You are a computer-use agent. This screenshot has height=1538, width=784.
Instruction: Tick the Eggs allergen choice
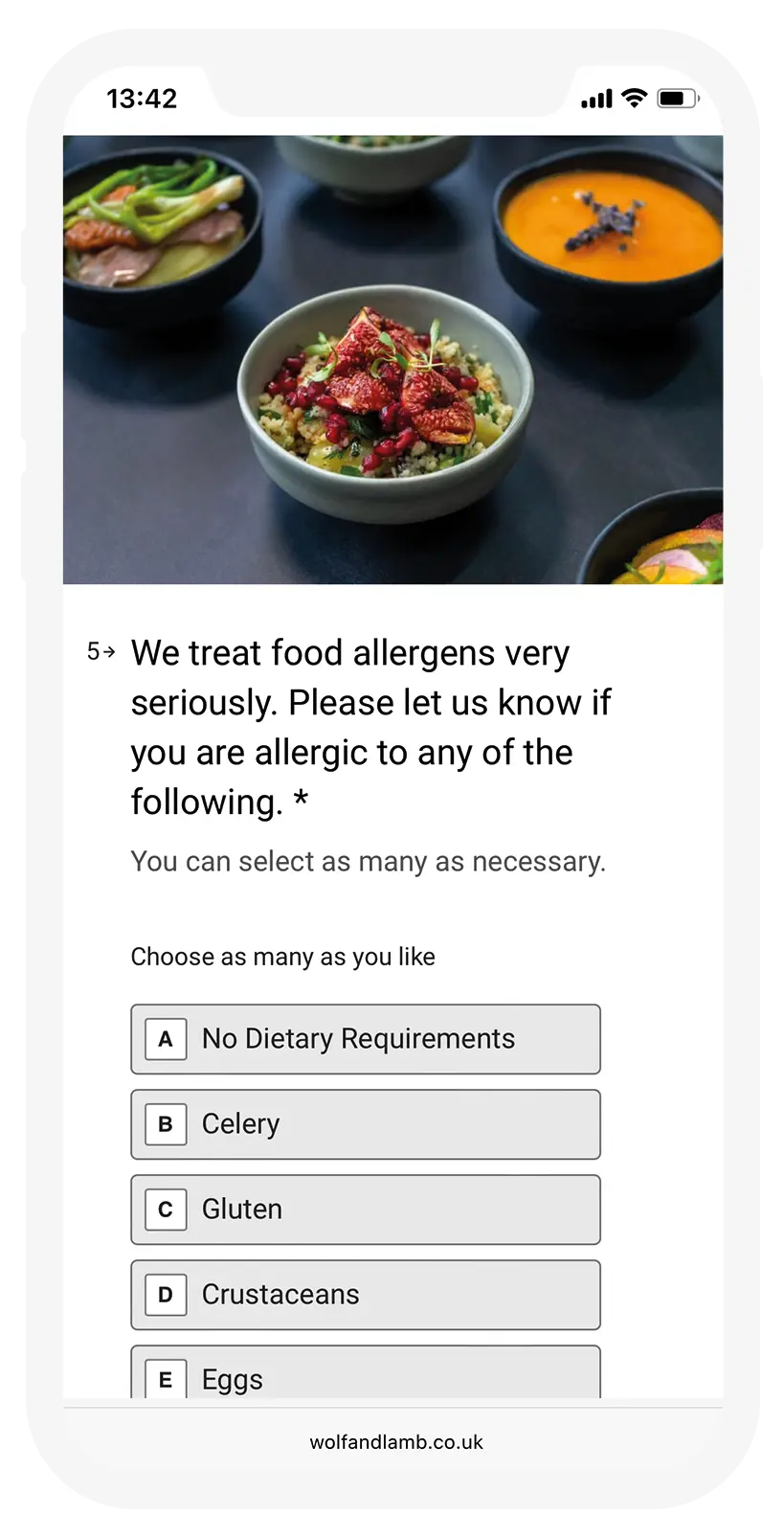tap(365, 1376)
